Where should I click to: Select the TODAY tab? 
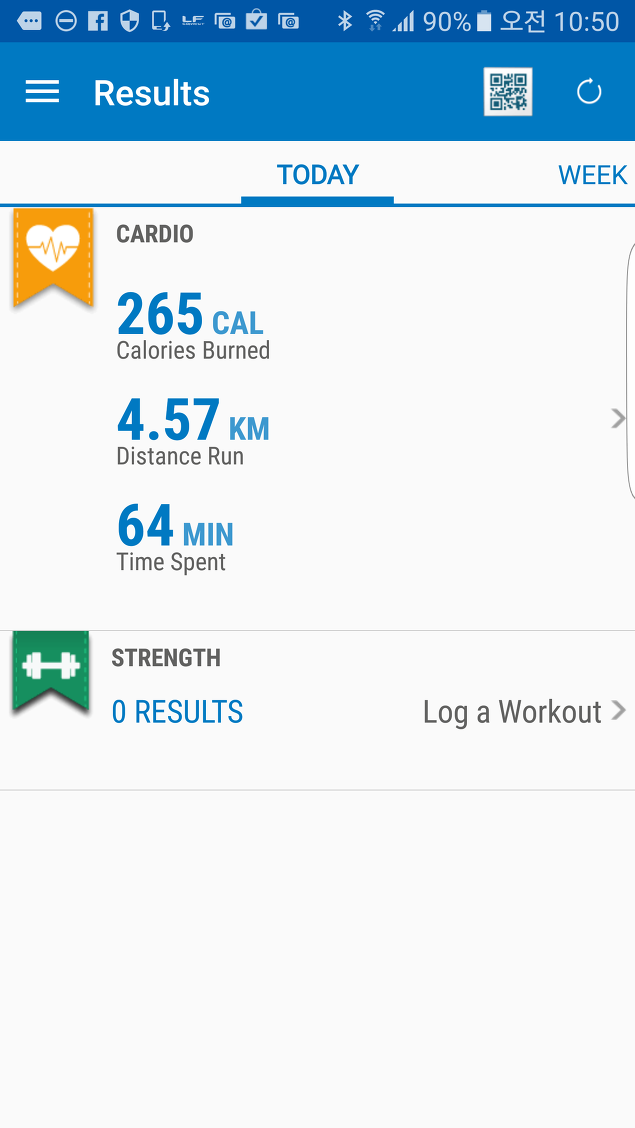pyautogui.click(x=318, y=175)
